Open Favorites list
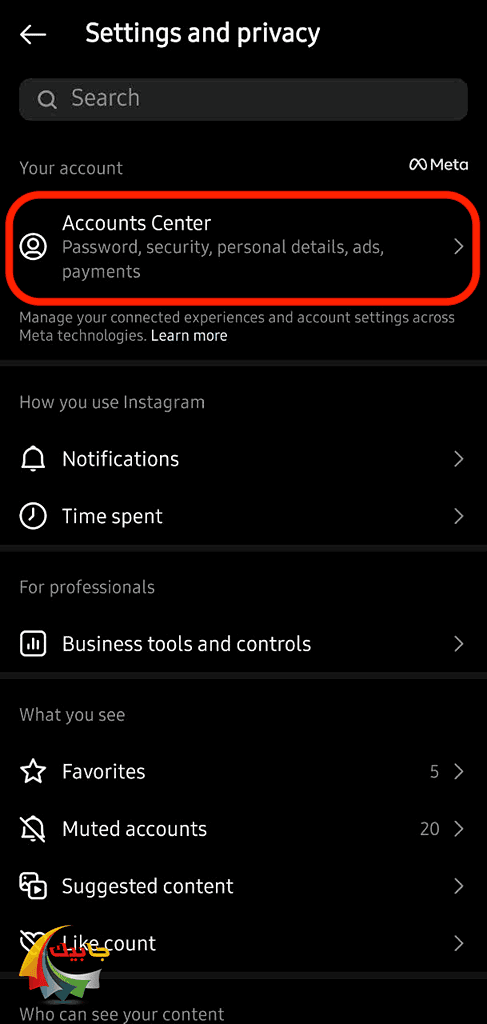This screenshot has width=487, height=1024. click(243, 772)
